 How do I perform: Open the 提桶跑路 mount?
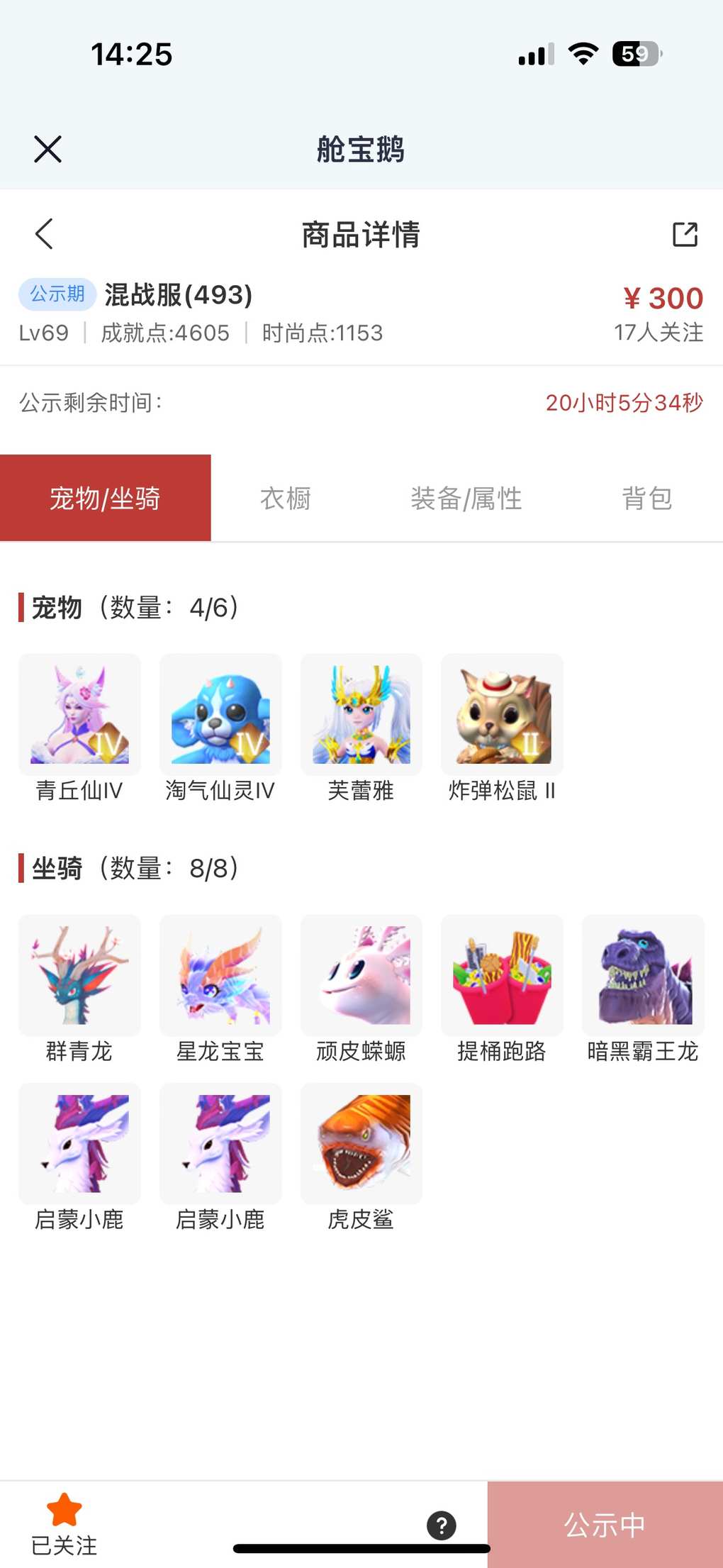tap(502, 976)
